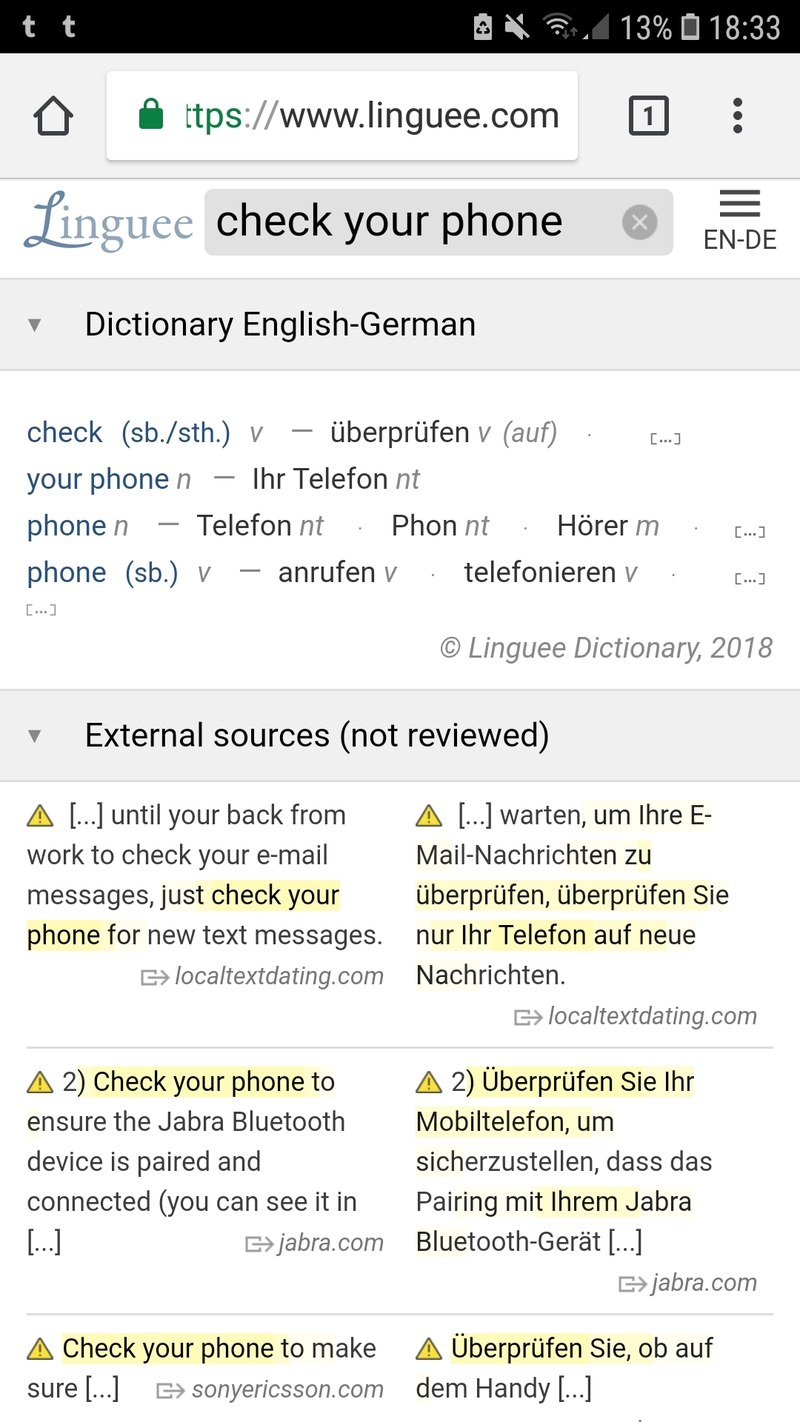Tap the warning triangle on the first example

[40, 814]
